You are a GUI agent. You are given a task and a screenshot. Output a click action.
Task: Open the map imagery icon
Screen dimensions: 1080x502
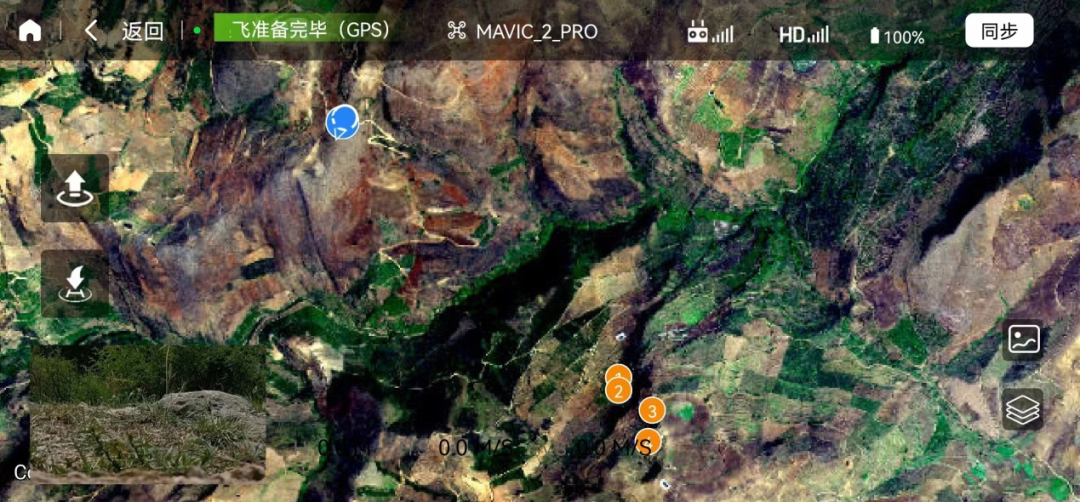click(1023, 340)
